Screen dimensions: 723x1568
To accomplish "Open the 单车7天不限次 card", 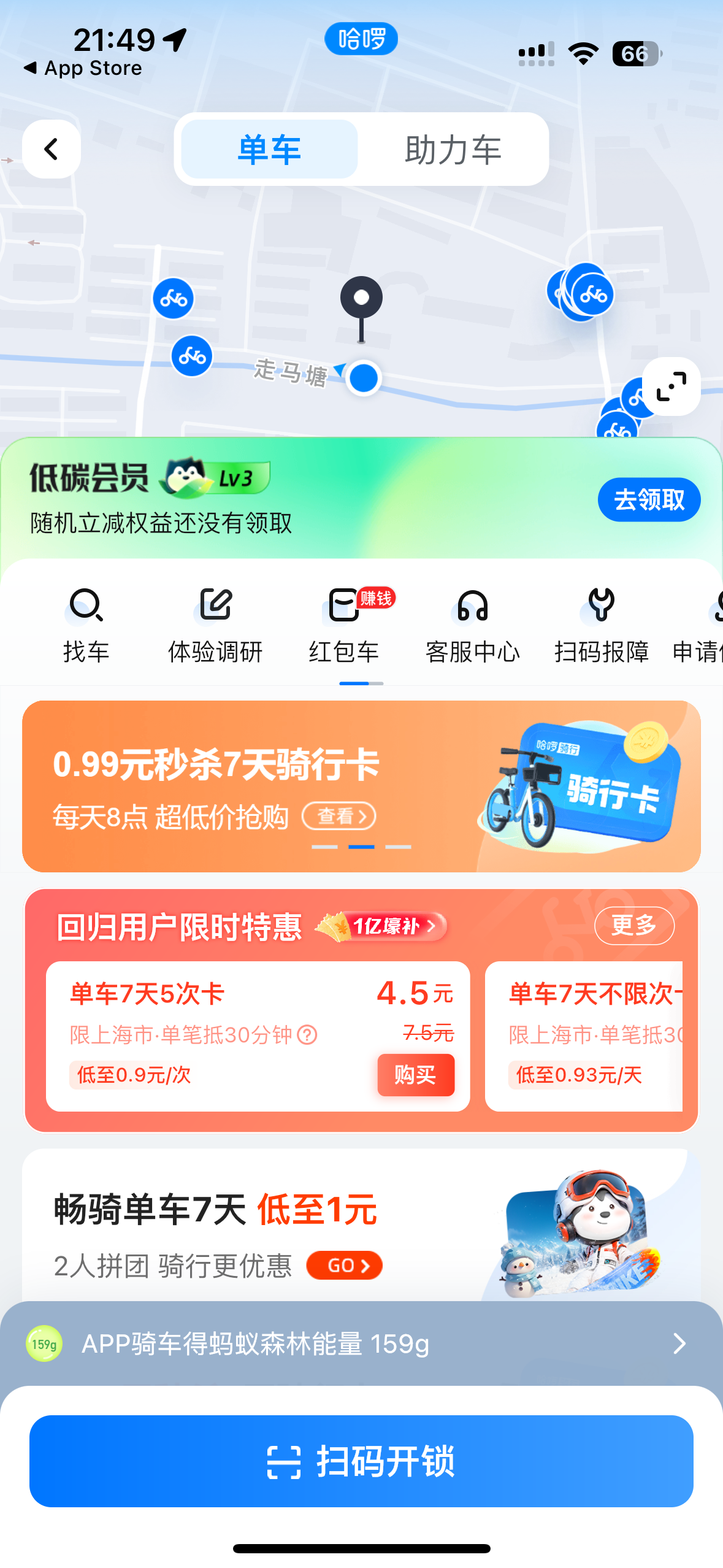I will (x=589, y=1036).
